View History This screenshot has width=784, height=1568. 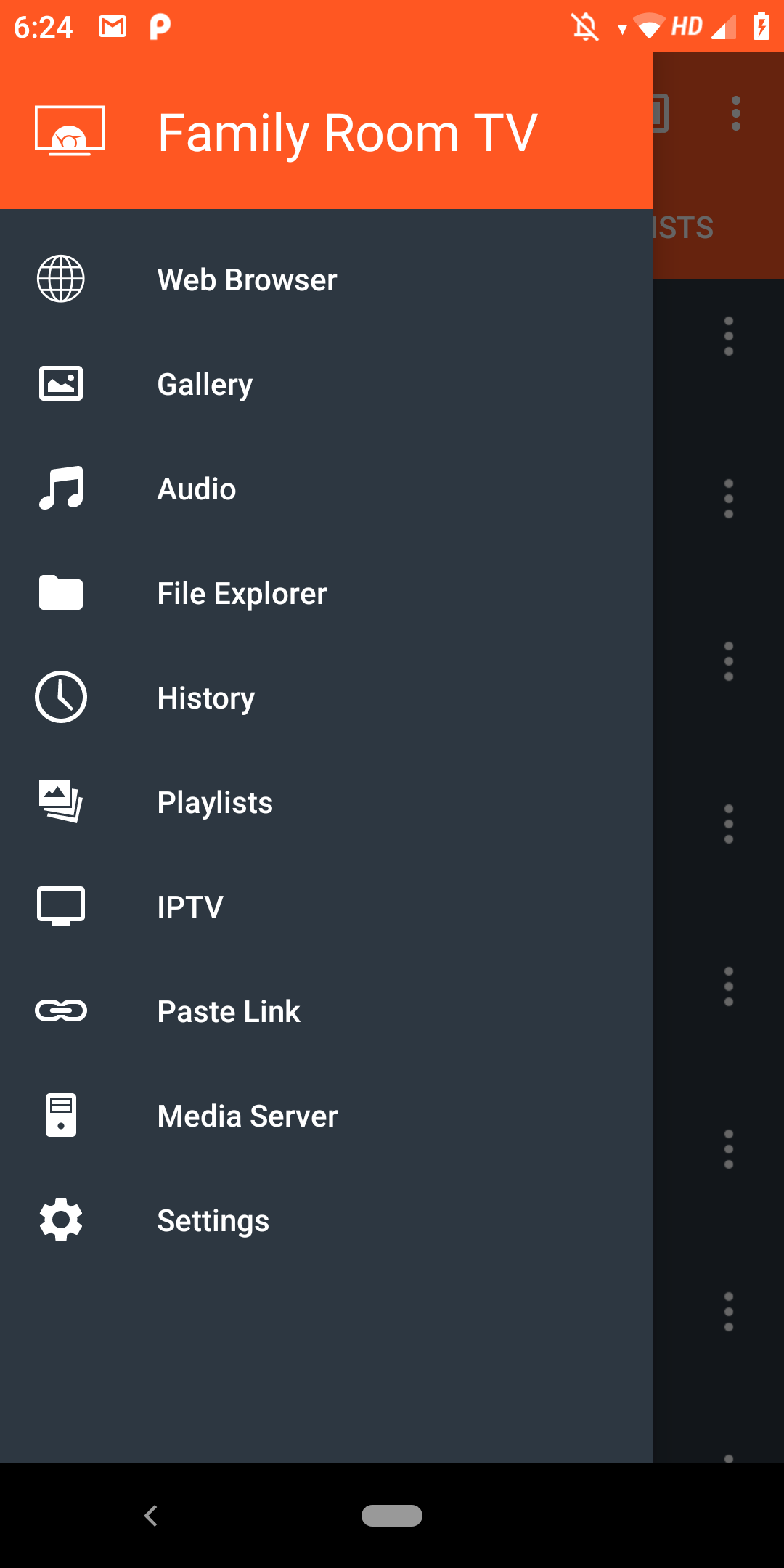(206, 698)
